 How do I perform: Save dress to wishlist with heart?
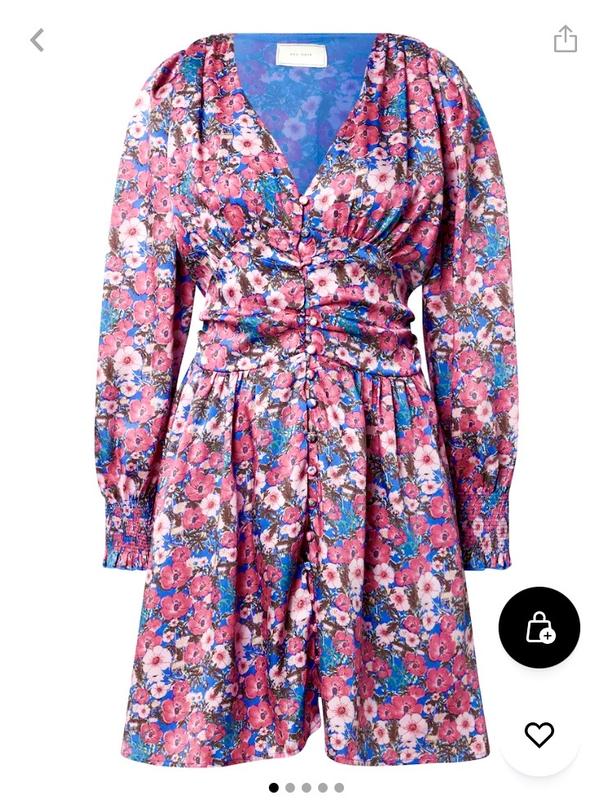[x=539, y=734]
